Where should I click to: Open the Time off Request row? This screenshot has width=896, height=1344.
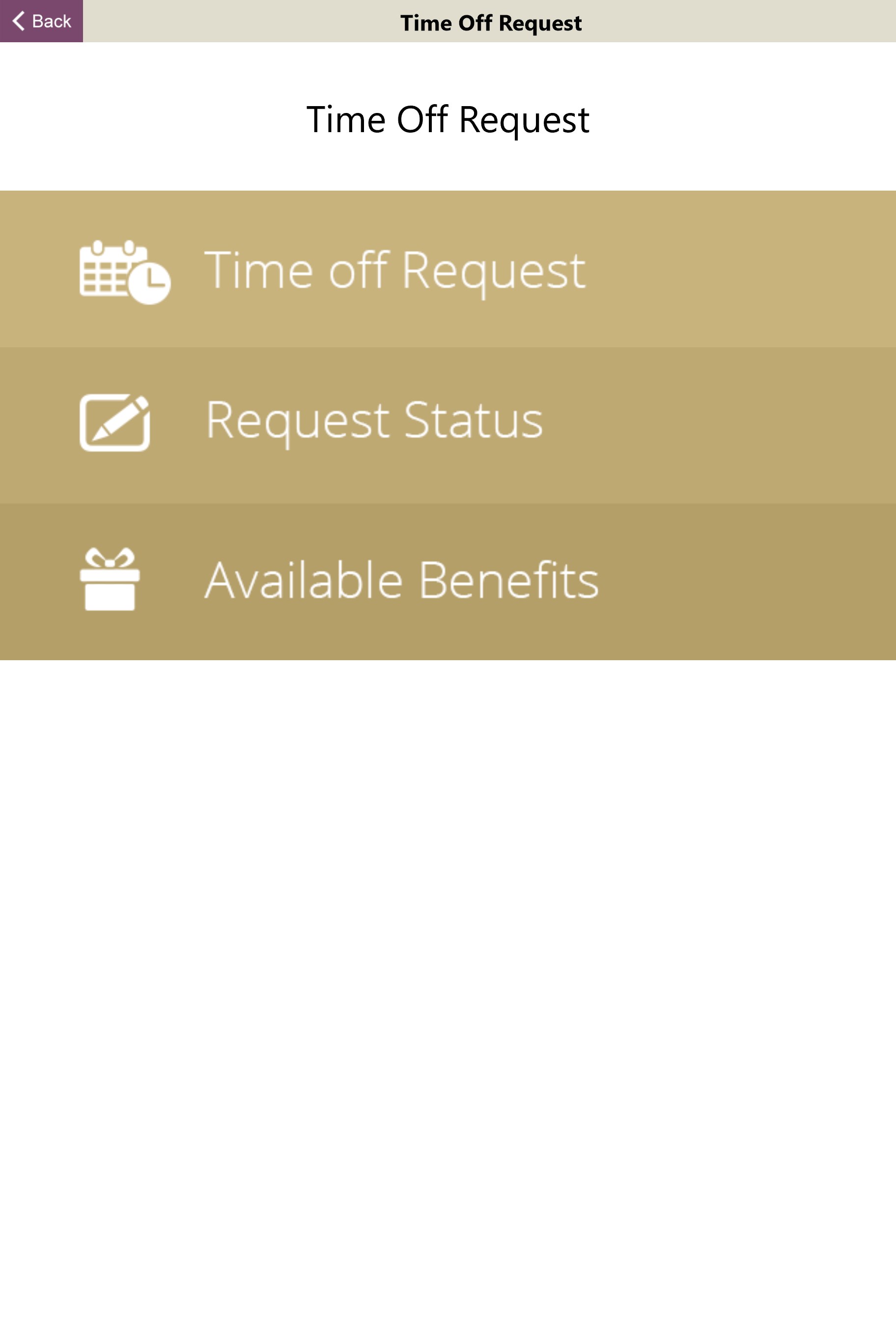point(394,270)
